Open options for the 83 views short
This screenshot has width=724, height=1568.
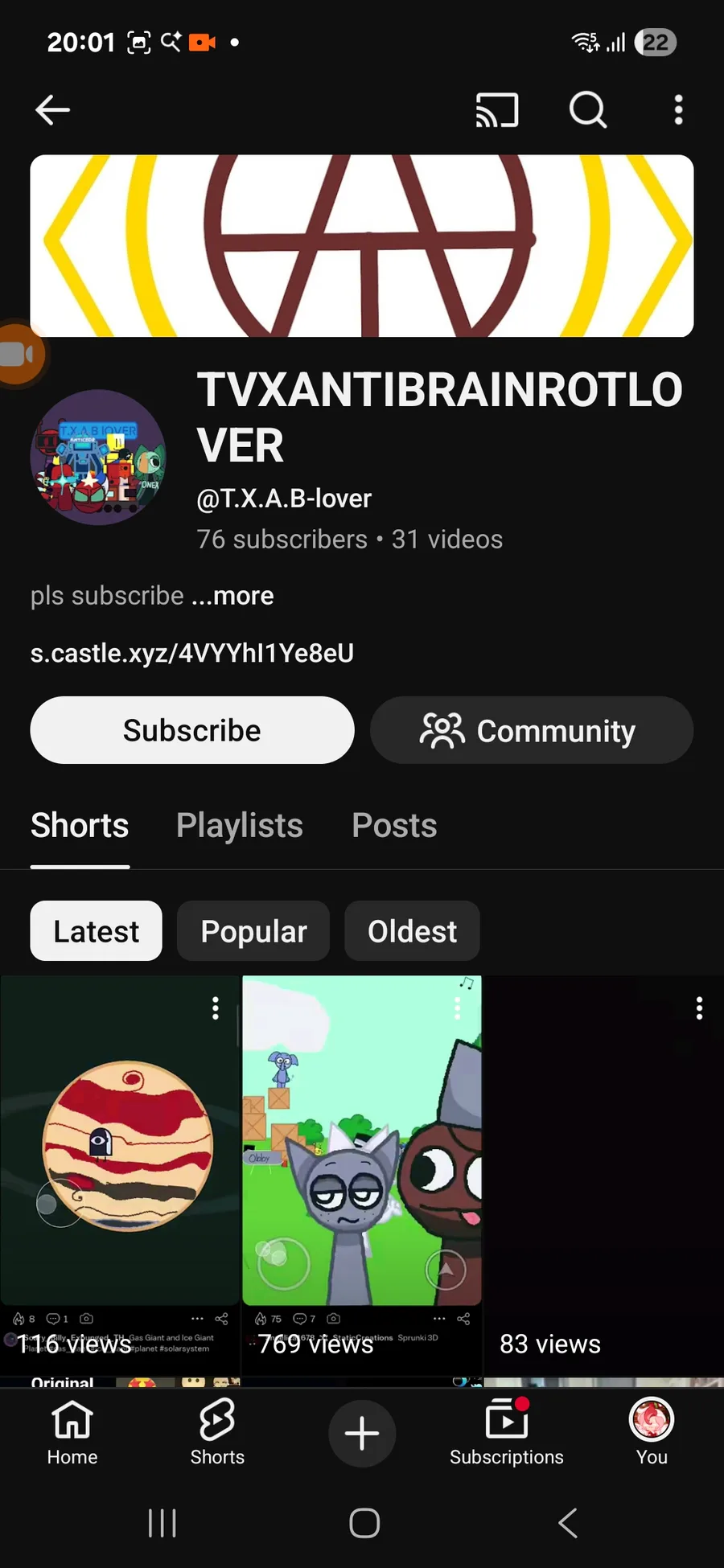699,1008
